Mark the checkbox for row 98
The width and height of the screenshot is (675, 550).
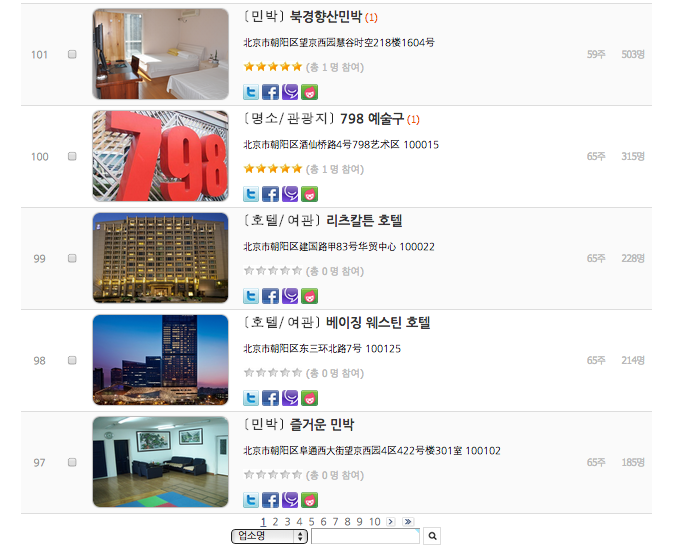[x=72, y=361]
